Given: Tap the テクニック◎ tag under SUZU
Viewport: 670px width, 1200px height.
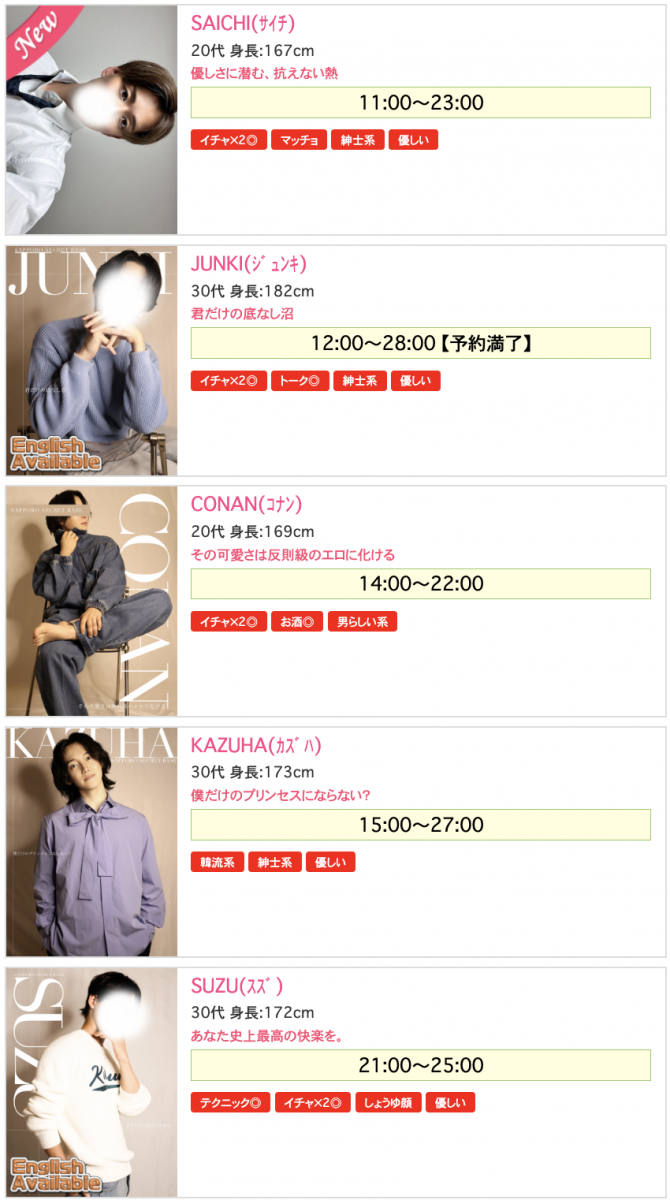Looking at the screenshot, I should tap(230, 1103).
